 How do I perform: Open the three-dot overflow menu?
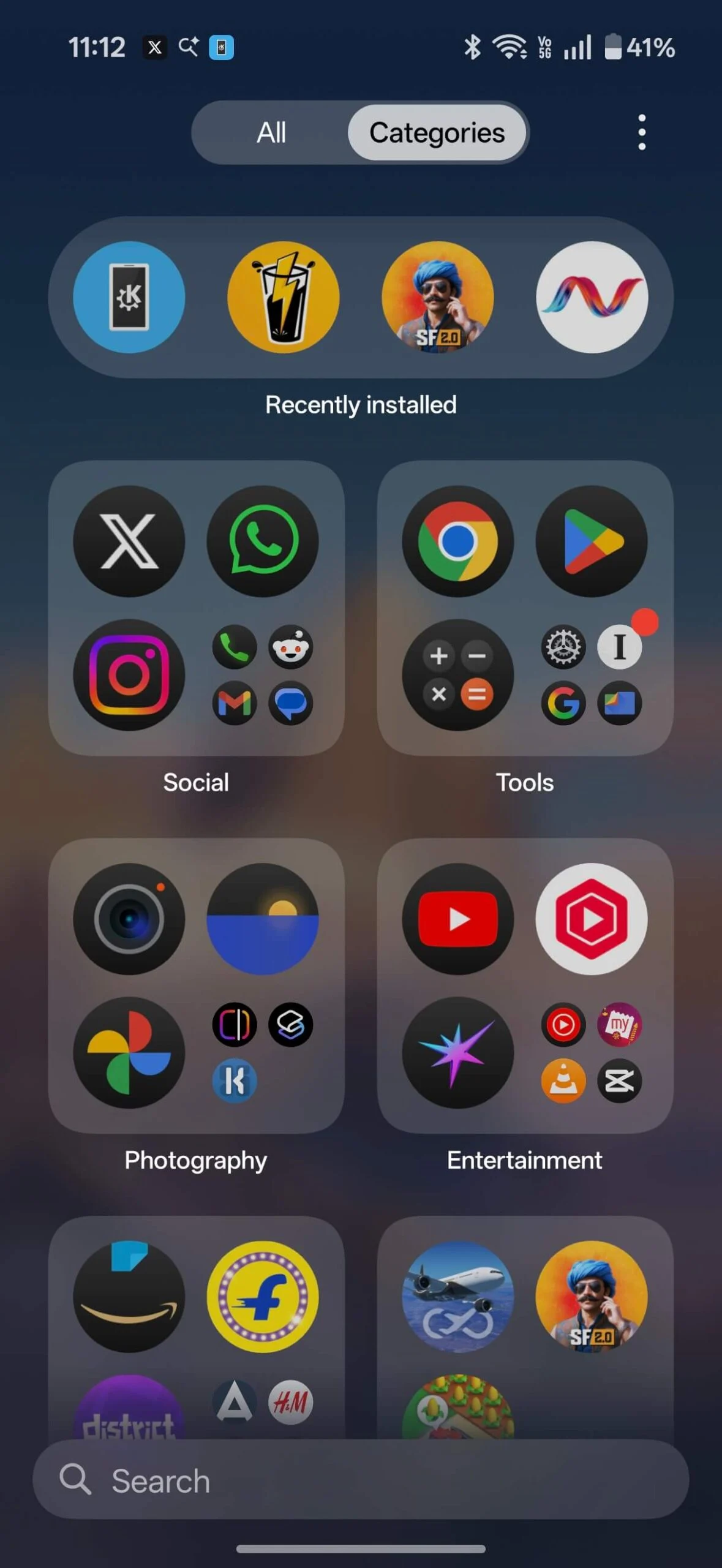pos(641,132)
